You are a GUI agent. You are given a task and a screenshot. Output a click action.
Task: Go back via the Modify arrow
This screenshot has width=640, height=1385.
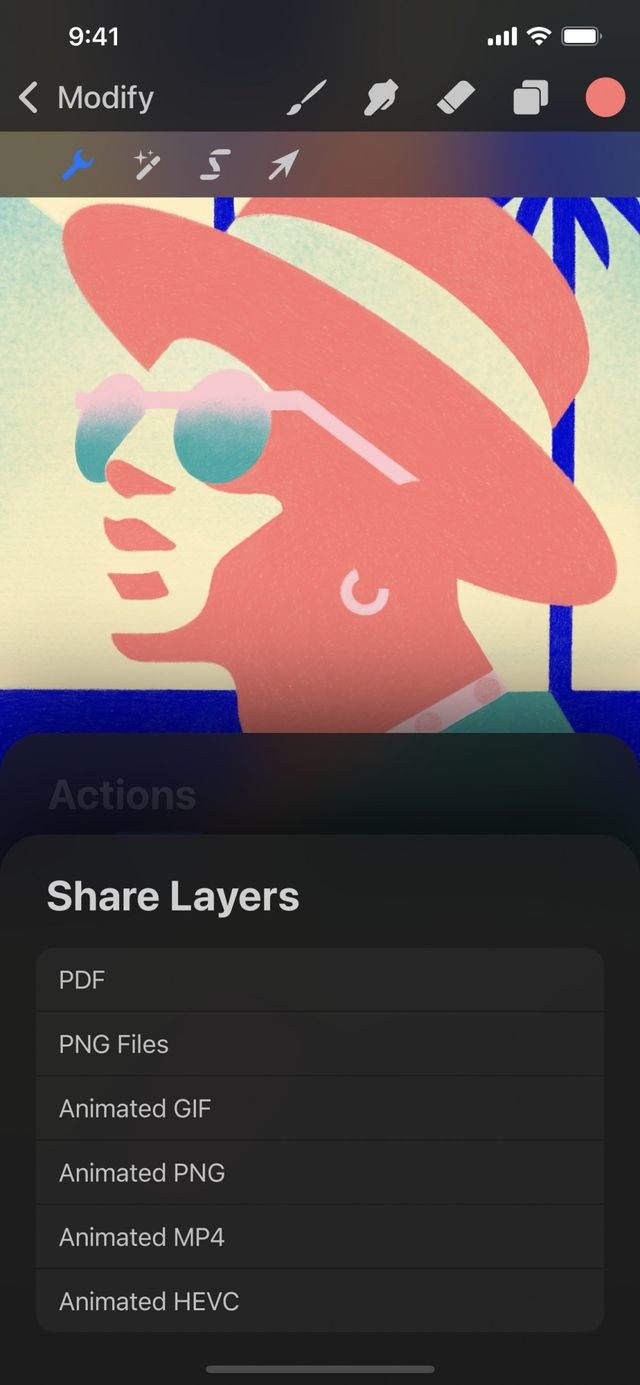coord(30,98)
